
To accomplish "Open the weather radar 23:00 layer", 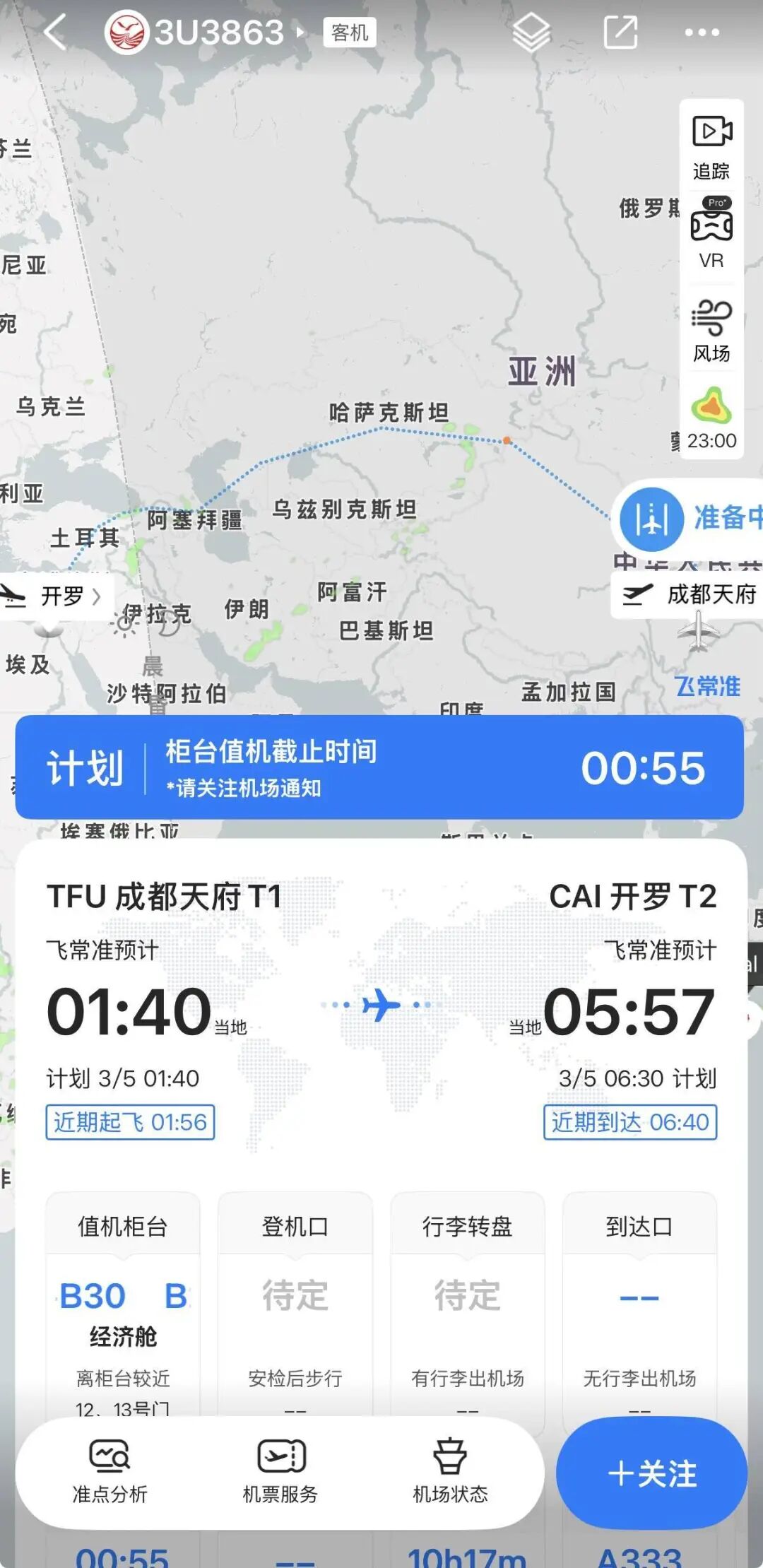I will click(711, 418).
